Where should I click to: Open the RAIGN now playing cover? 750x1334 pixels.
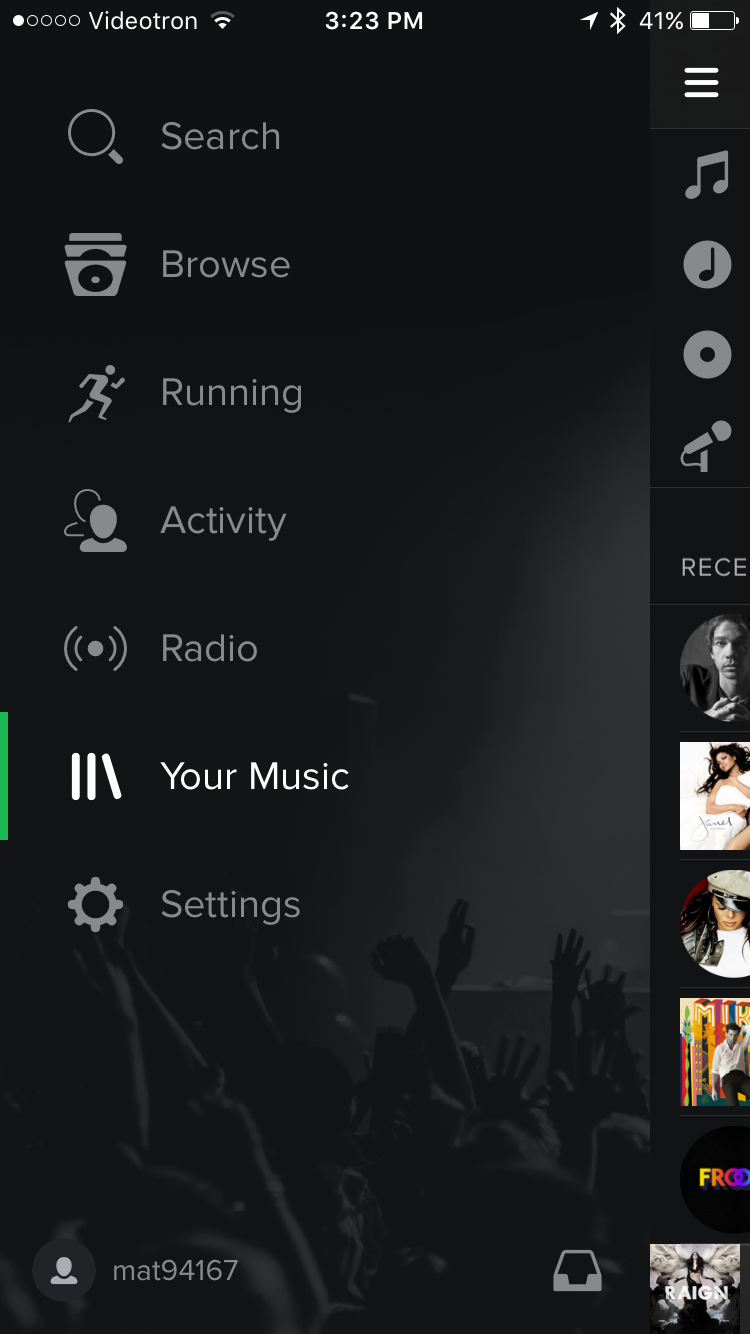(x=695, y=1288)
